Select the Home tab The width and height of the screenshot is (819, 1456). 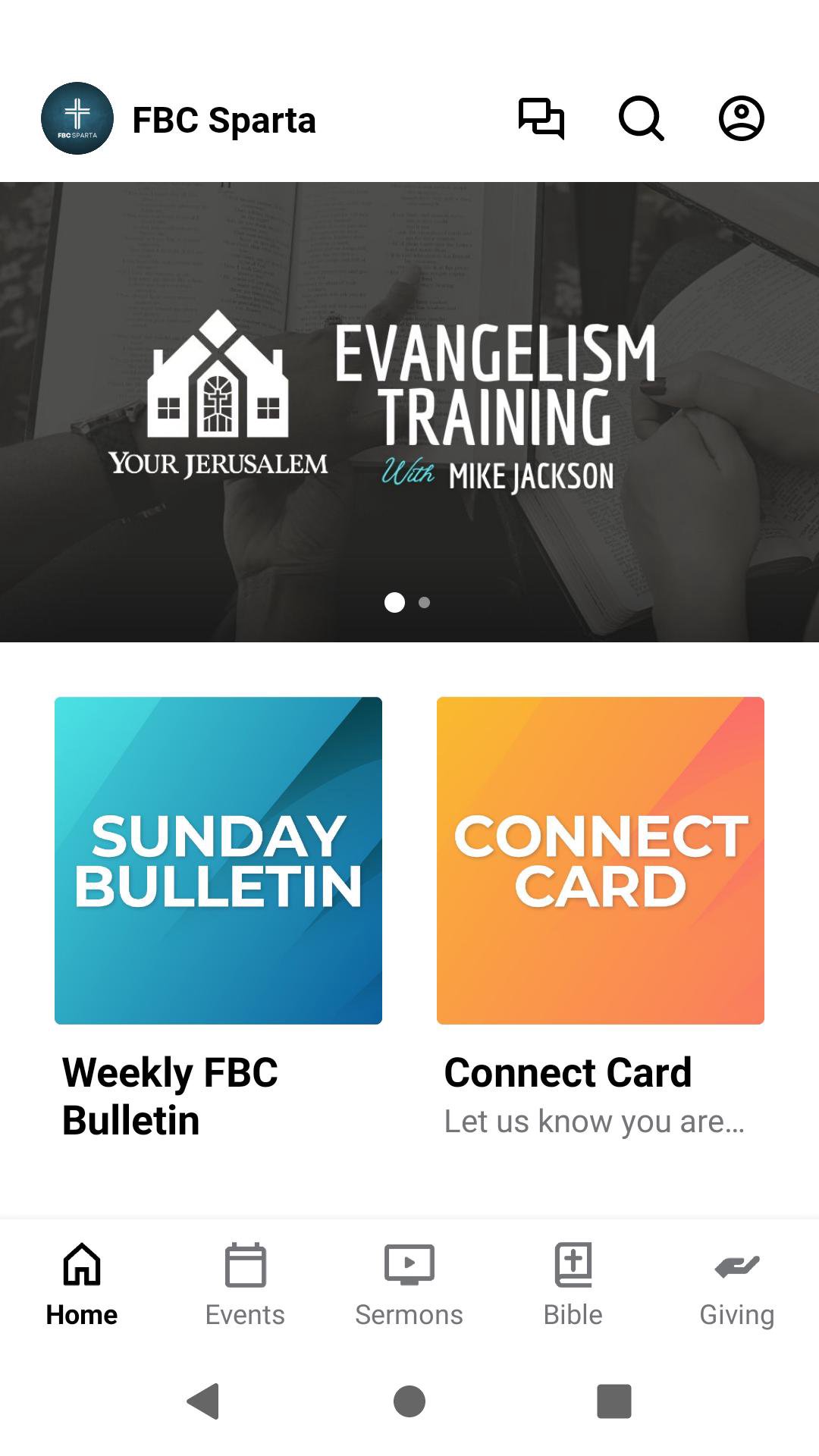[82, 1283]
